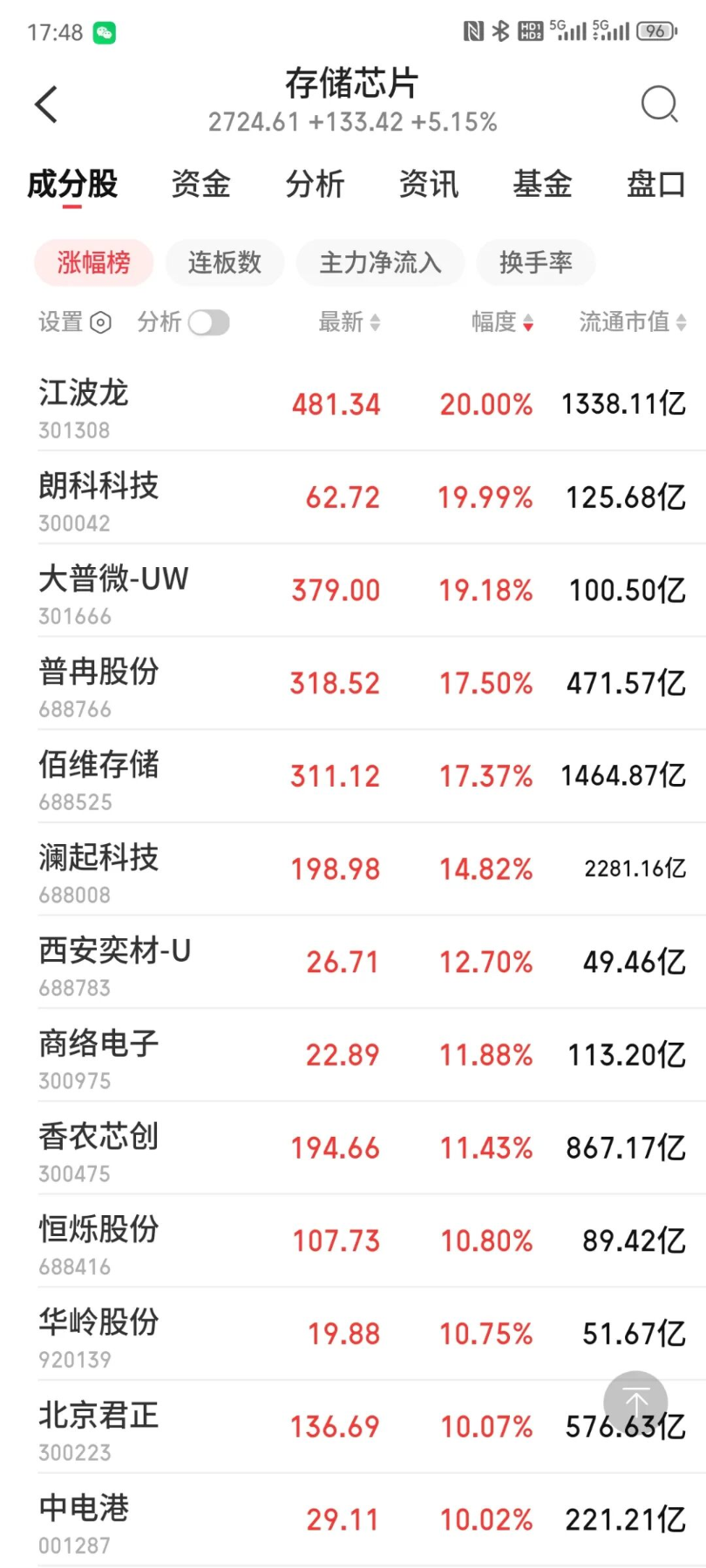Screen dimensions: 706x1568
Task: Toggle the 分析 switch on
Action: (209, 322)
